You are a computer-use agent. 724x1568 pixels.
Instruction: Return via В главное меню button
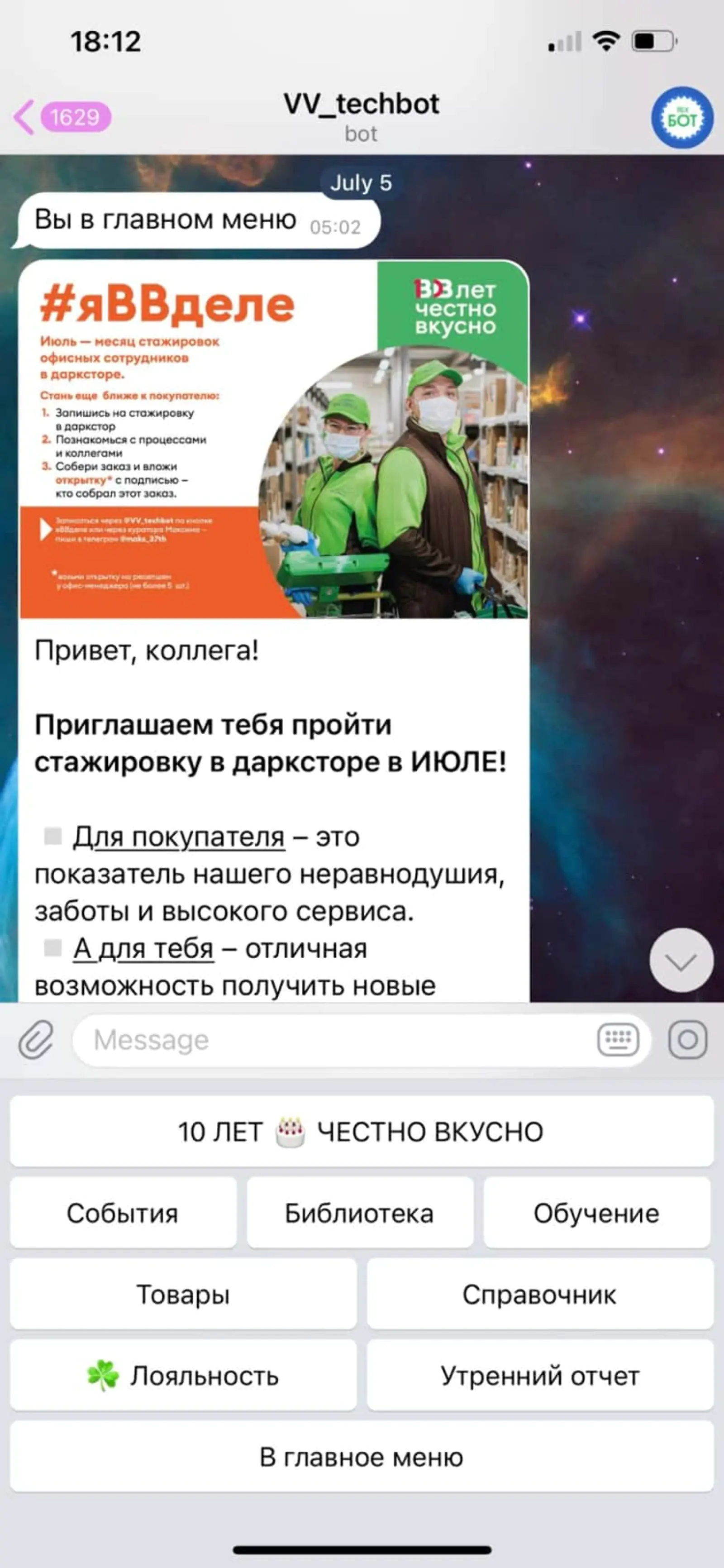[x=362, y=1457]
